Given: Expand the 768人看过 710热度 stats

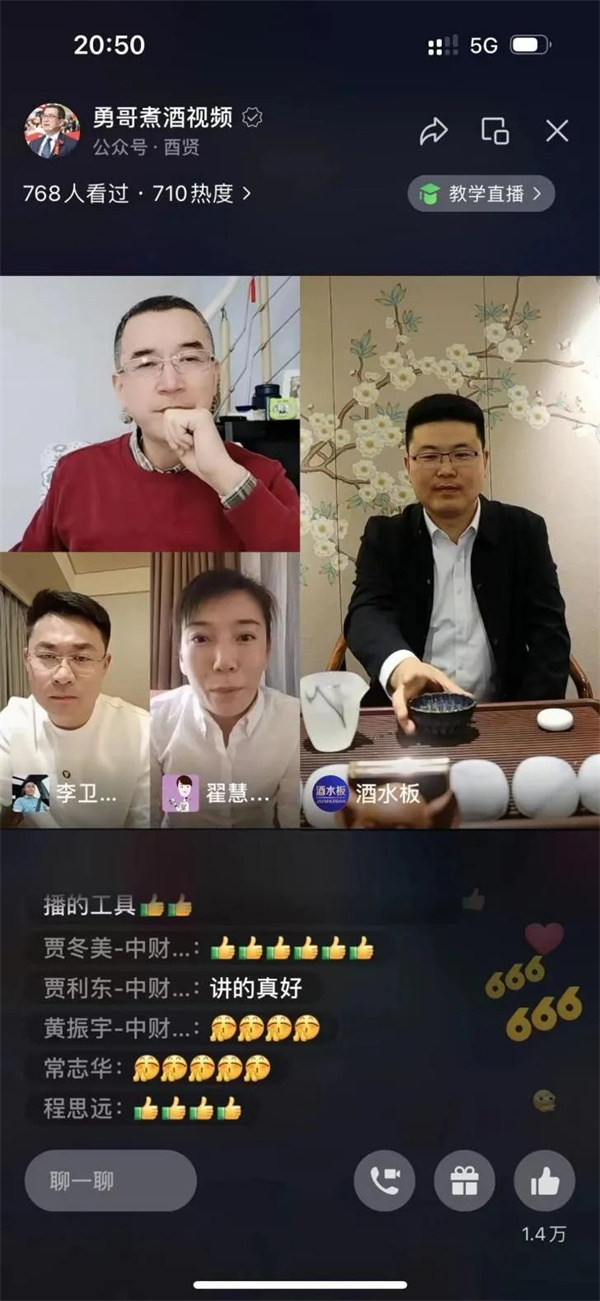Looking at the screenshot, I should coord(137,194).
